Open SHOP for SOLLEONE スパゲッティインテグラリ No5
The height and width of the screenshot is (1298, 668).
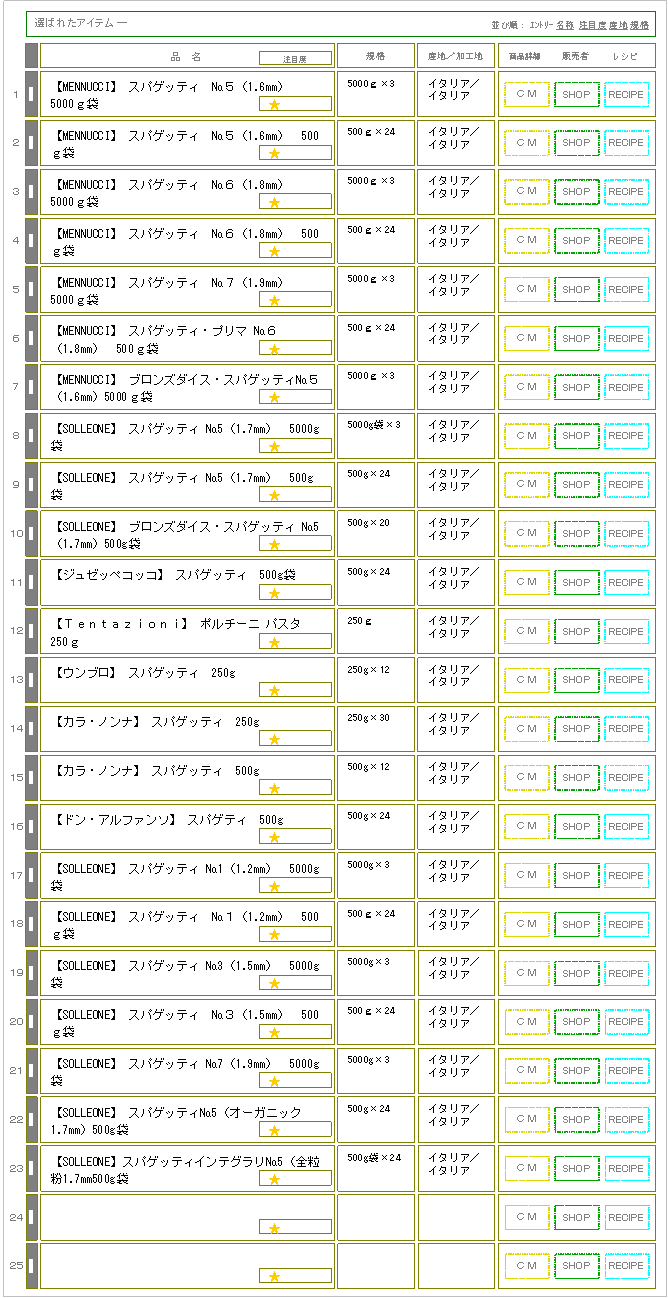click(576, 1168)
